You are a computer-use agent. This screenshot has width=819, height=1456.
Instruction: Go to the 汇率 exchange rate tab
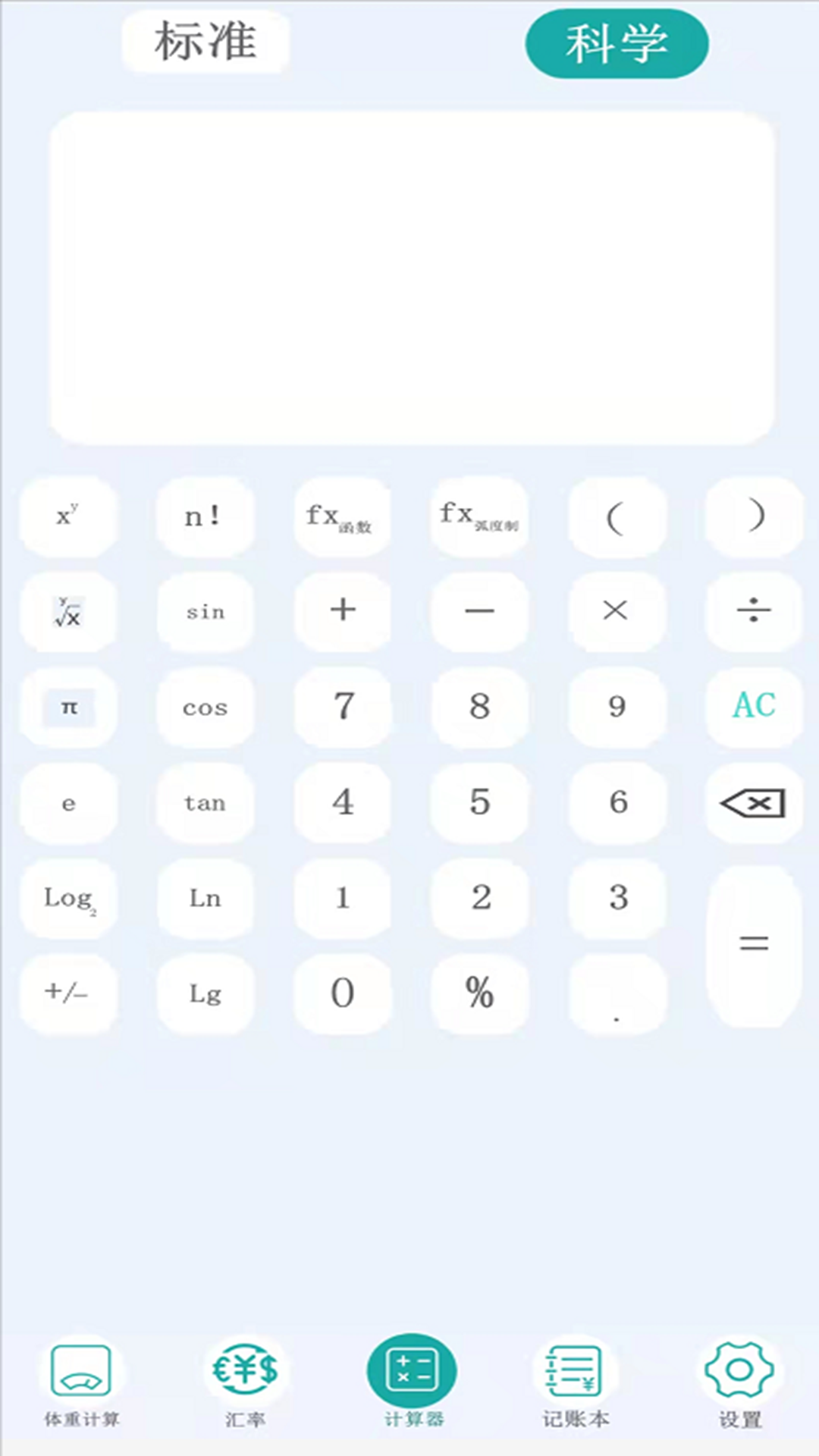pyautogui.click(x=245, y=1383)
